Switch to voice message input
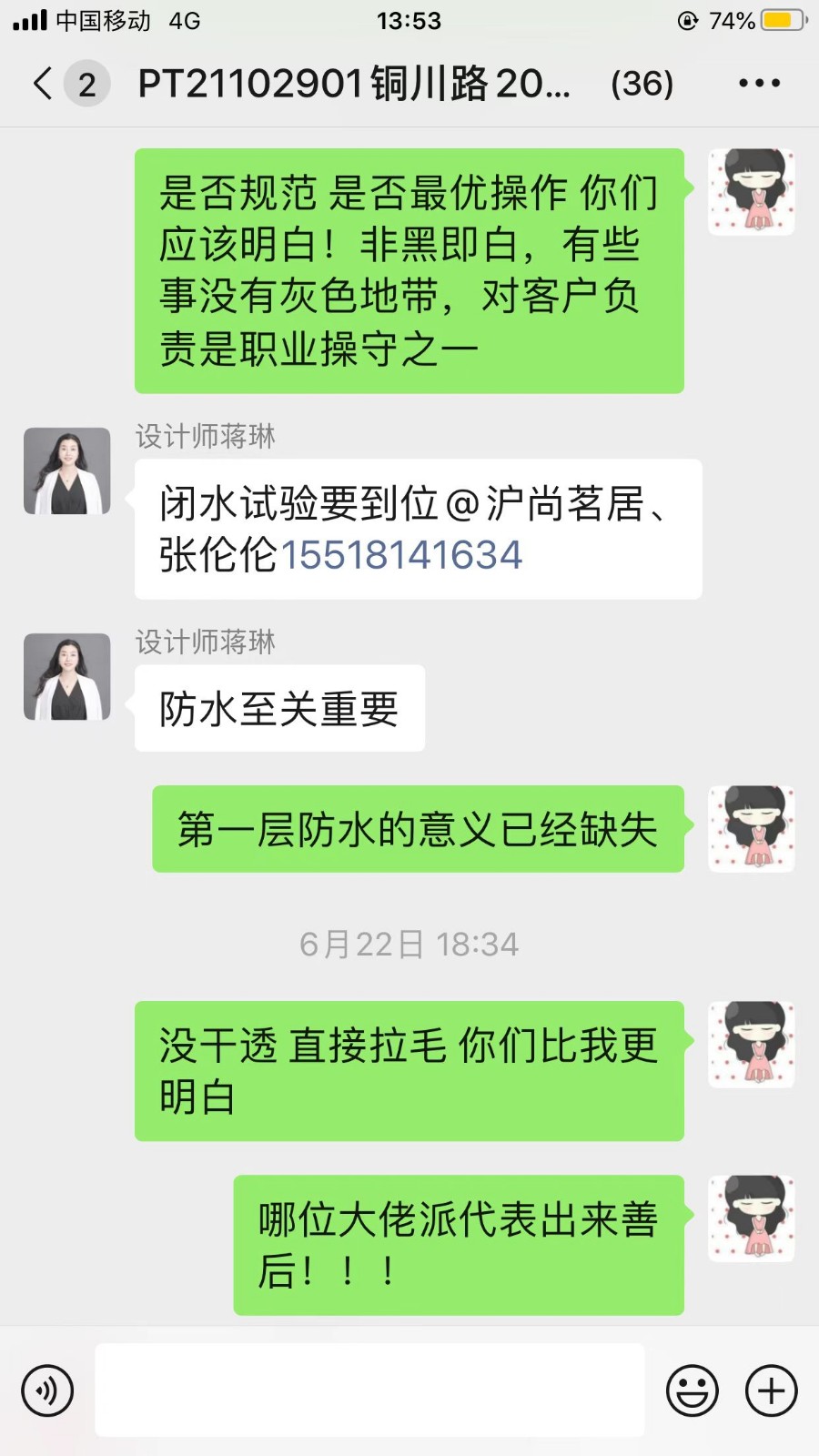Viewport: 819px width, 1456px height. (47, 1390)
